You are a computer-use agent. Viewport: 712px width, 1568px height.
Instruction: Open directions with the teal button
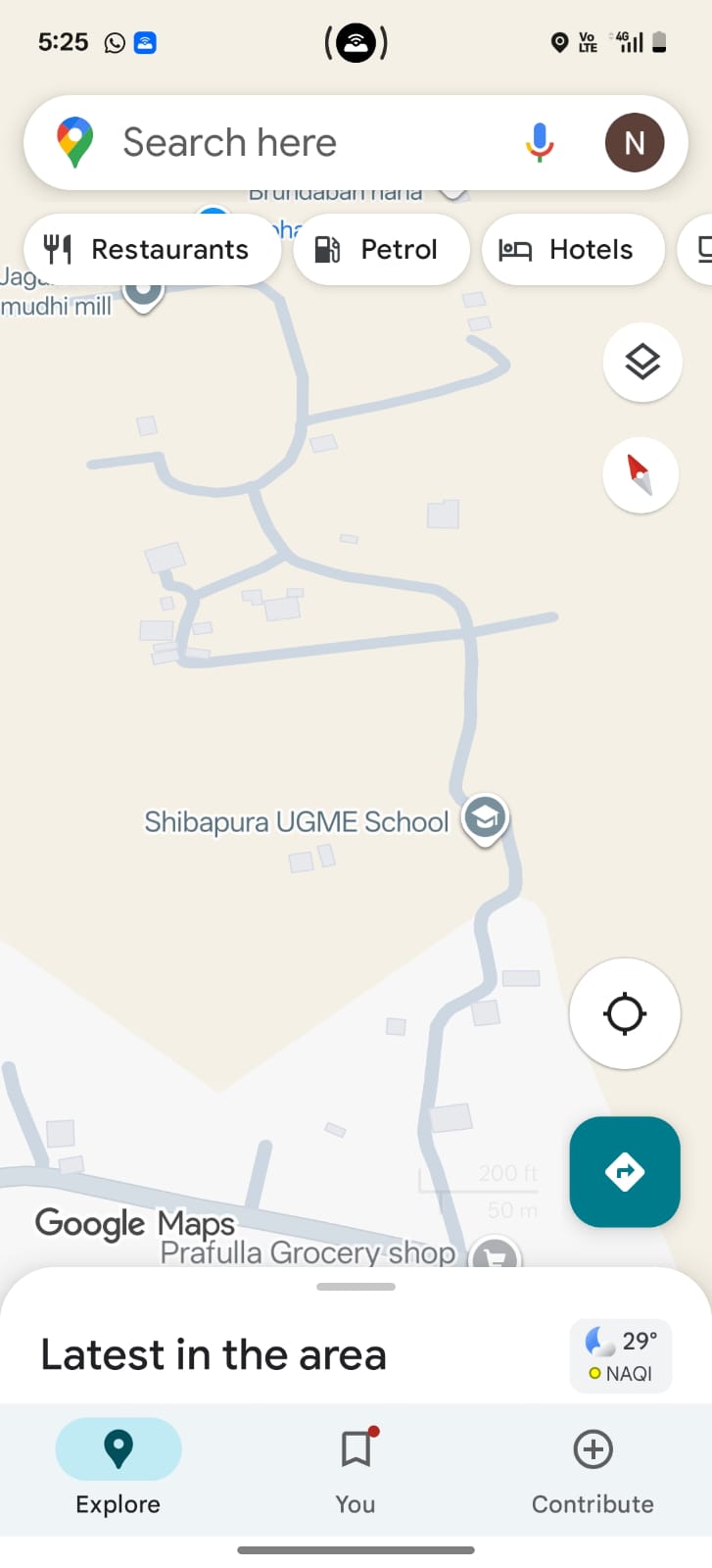624,1171
